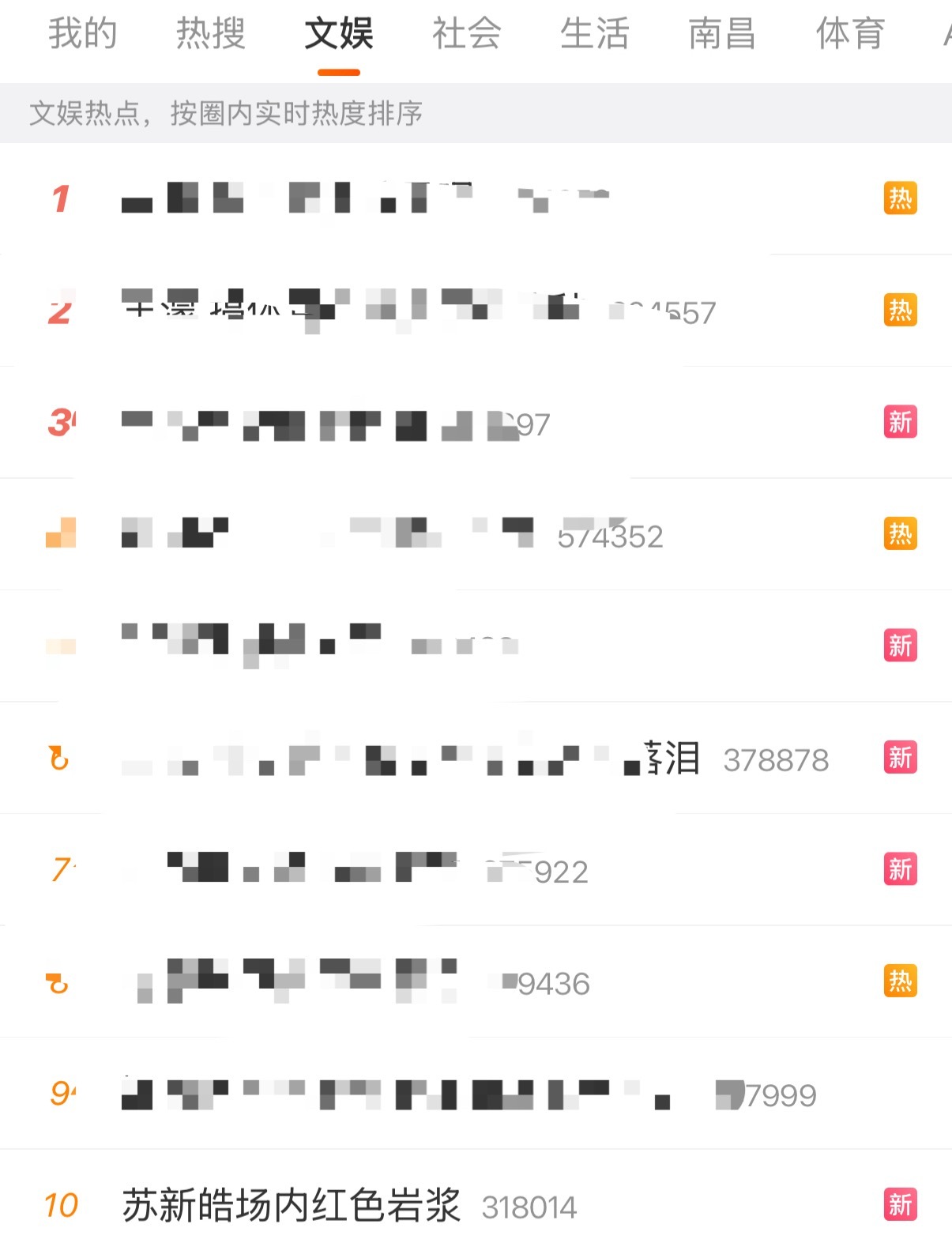
Task: Click the 新 badge on topic 3
Action: 899,424
